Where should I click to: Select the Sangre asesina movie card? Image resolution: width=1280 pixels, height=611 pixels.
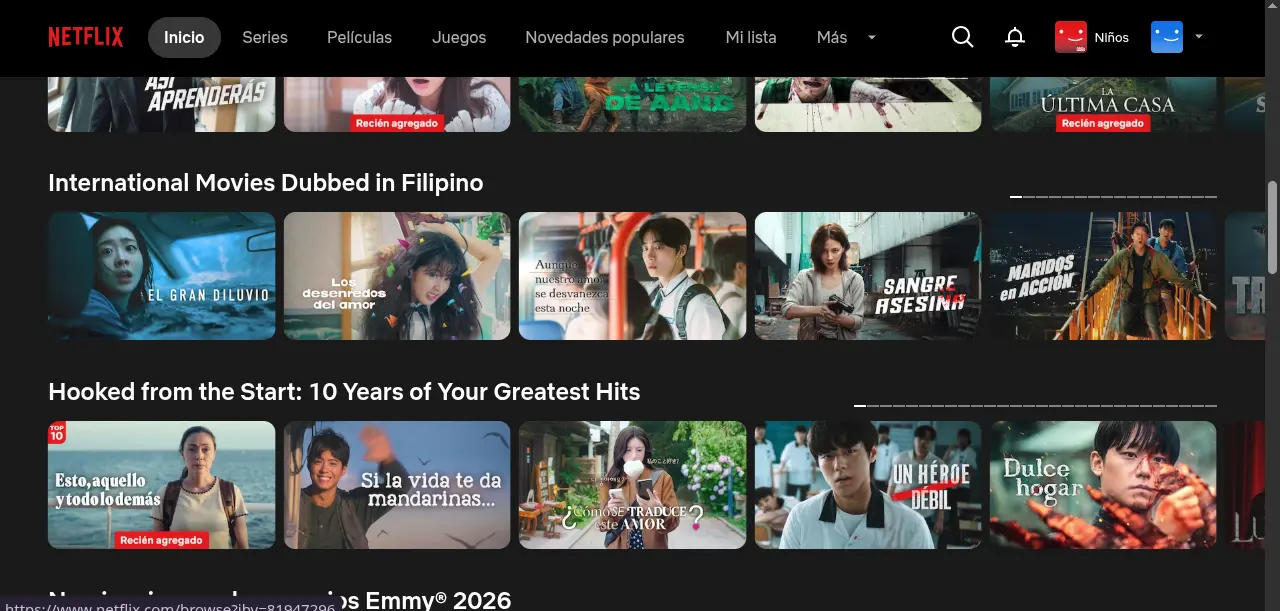[x=868, y=276]
